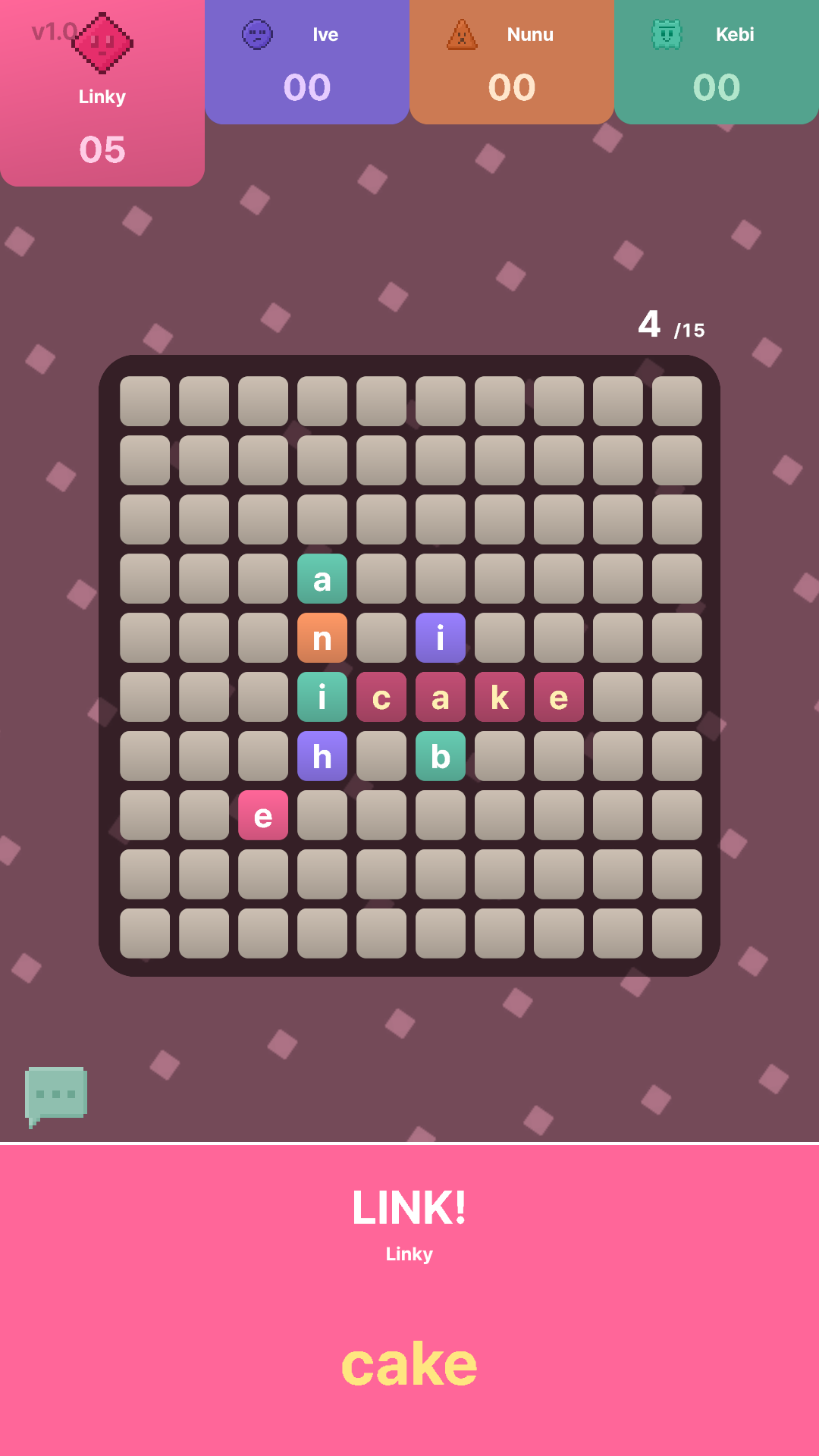Open the chat bubble icon

tap(57, 1095)
